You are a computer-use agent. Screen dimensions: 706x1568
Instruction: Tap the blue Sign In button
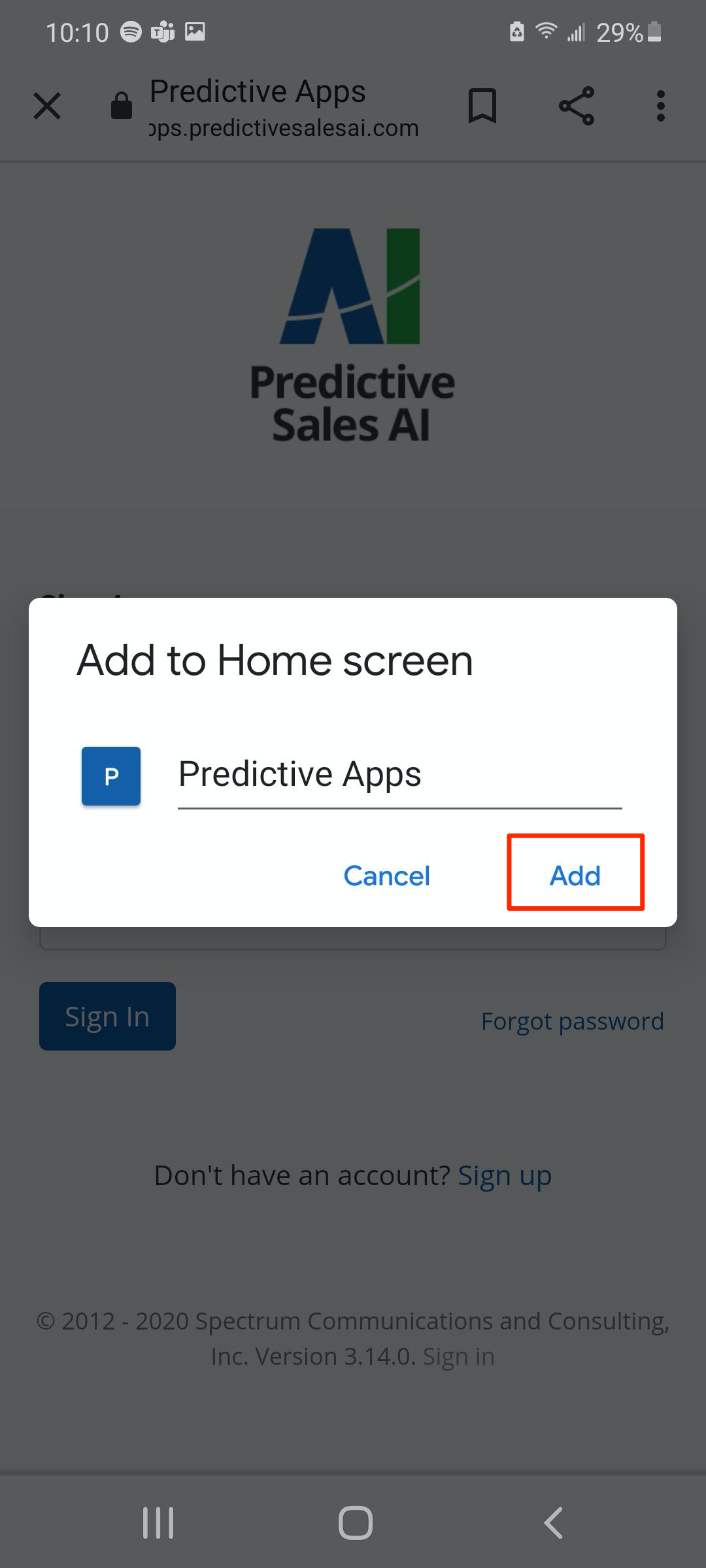coord(107,1017)
